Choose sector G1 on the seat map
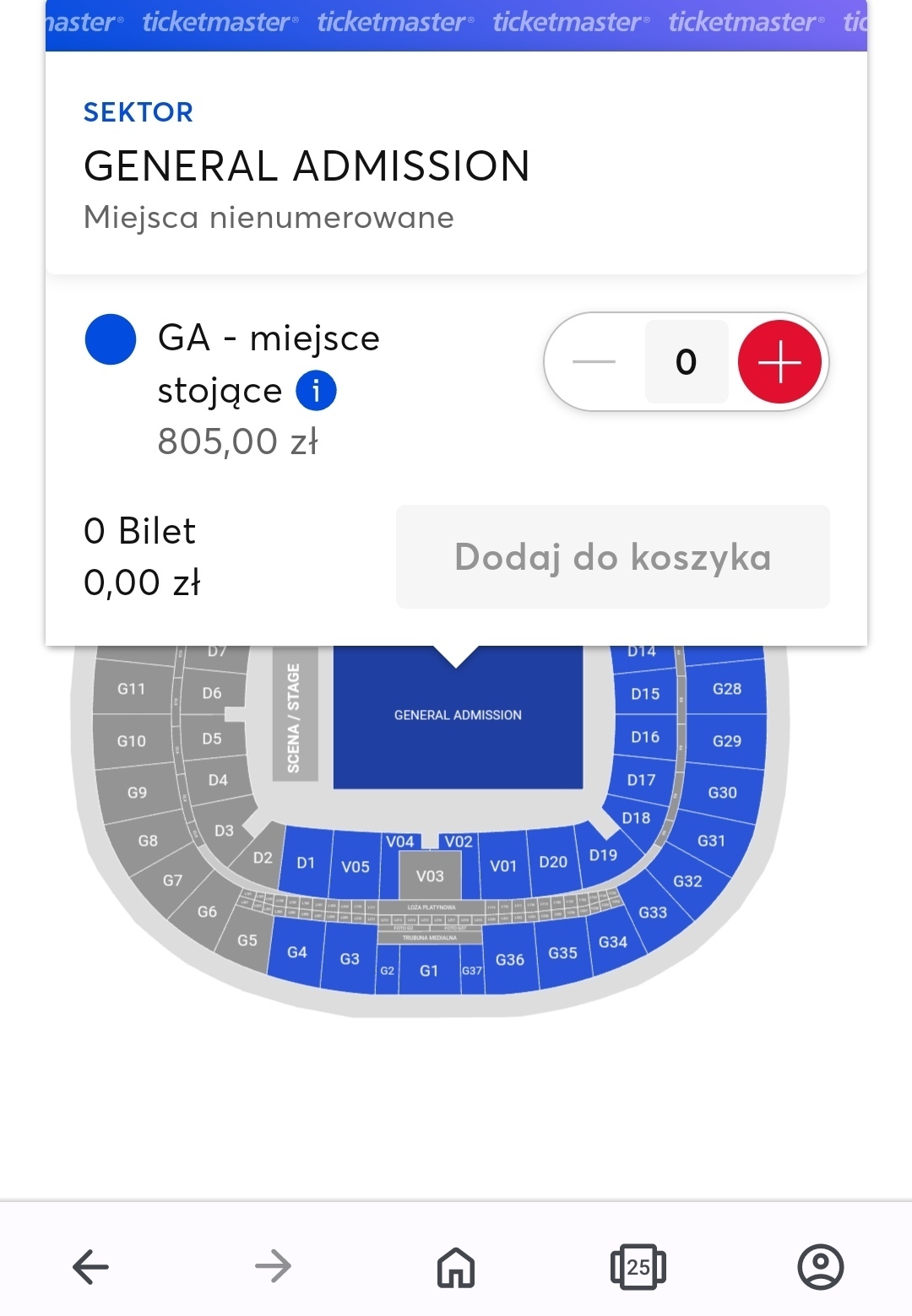Screen dimensions: 912x1316 429,971
